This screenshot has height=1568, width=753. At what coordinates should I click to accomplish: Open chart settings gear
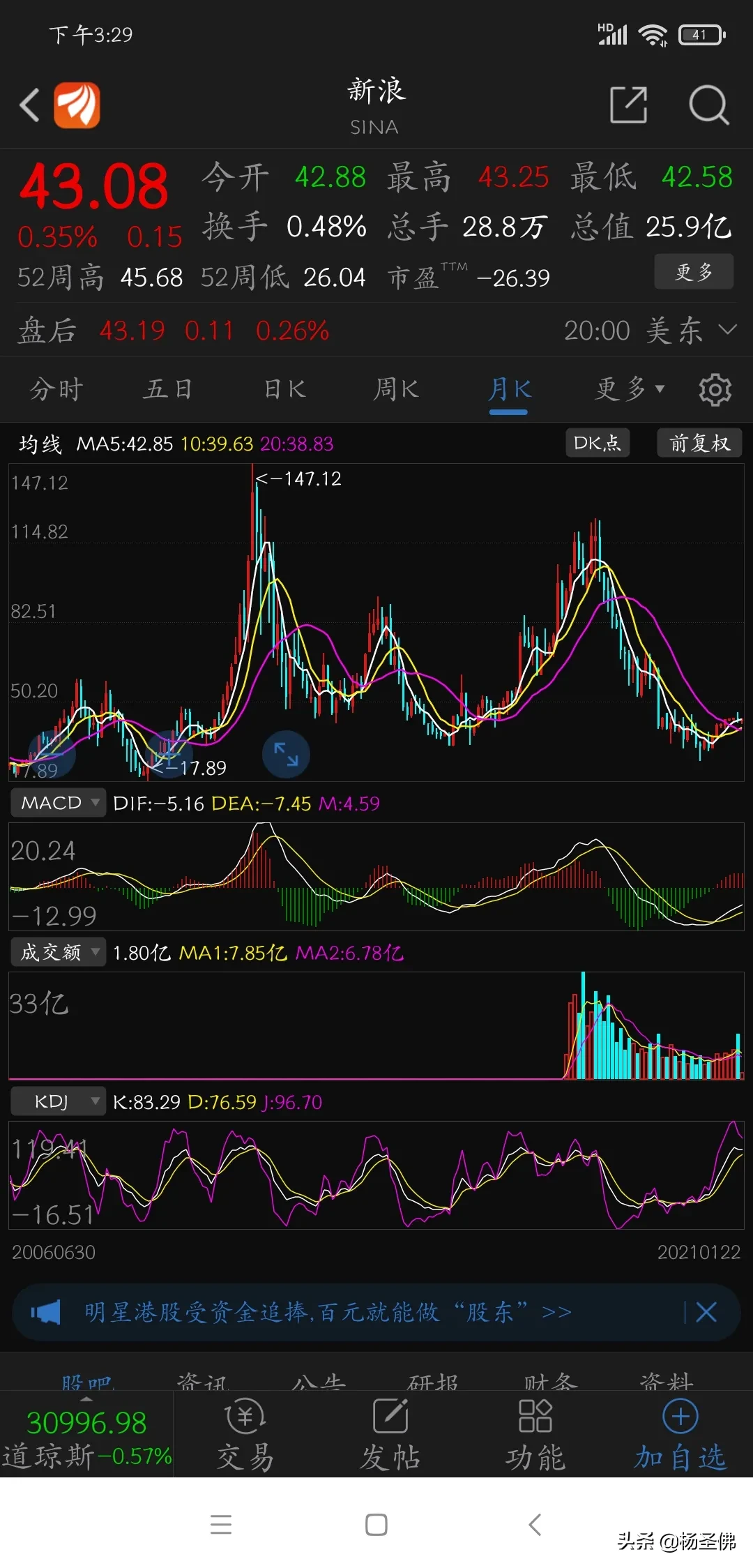click(715, 389)
